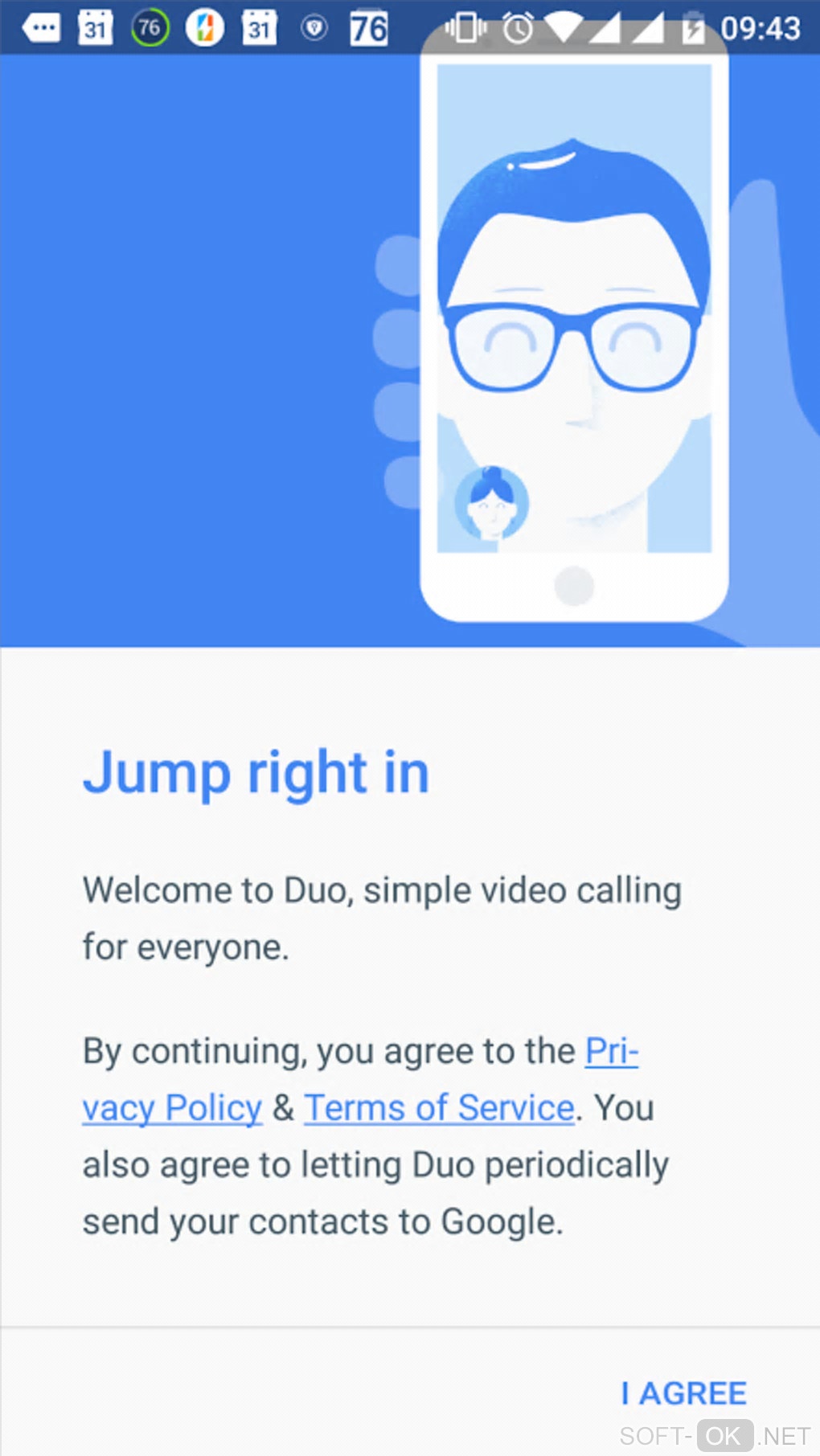Tap the I AGREE button
The width and height of the screenshot is (820, 1456).
pos(684,1393)
